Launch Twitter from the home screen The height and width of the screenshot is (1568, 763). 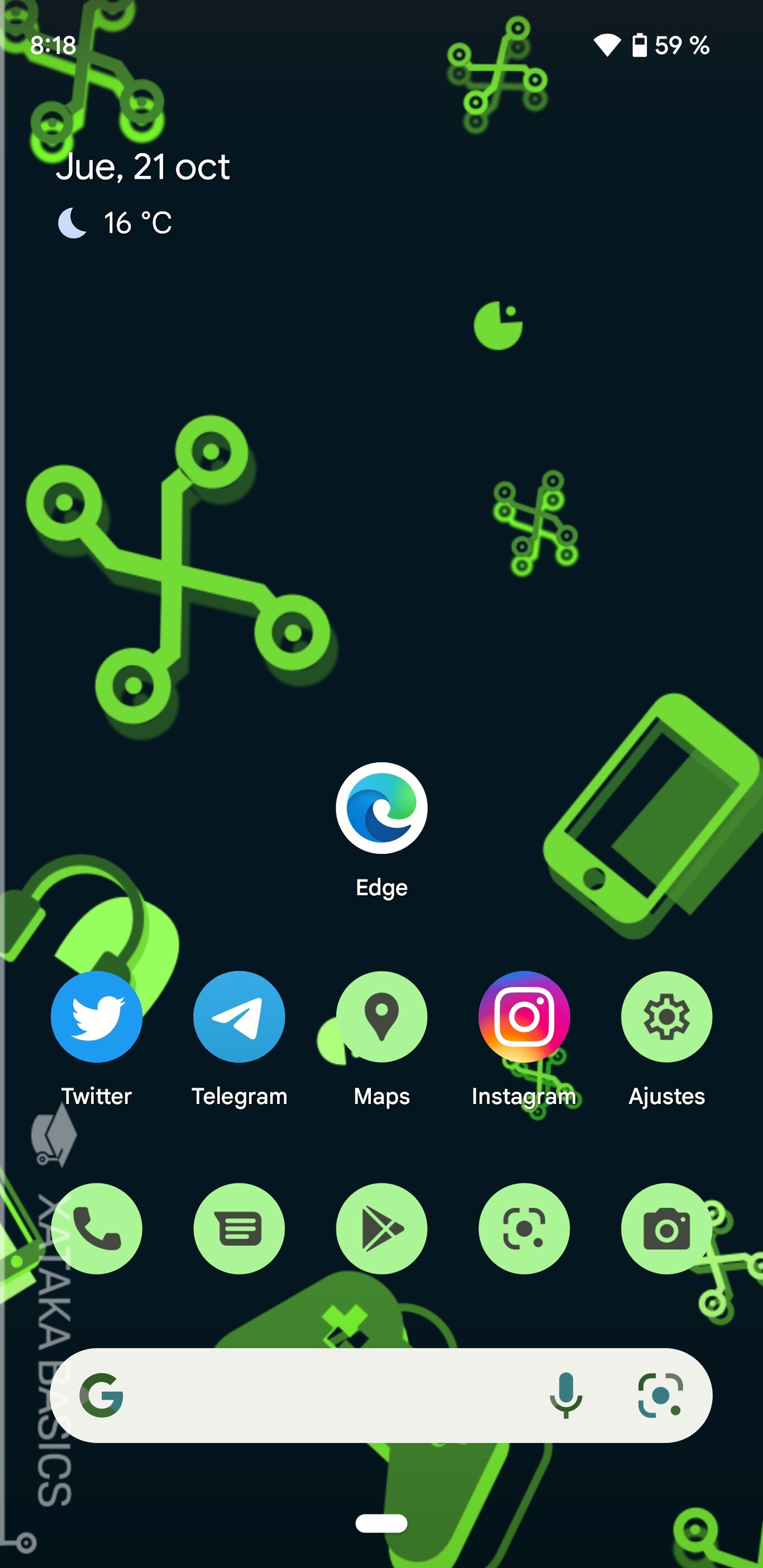(x=96, y=1016)
